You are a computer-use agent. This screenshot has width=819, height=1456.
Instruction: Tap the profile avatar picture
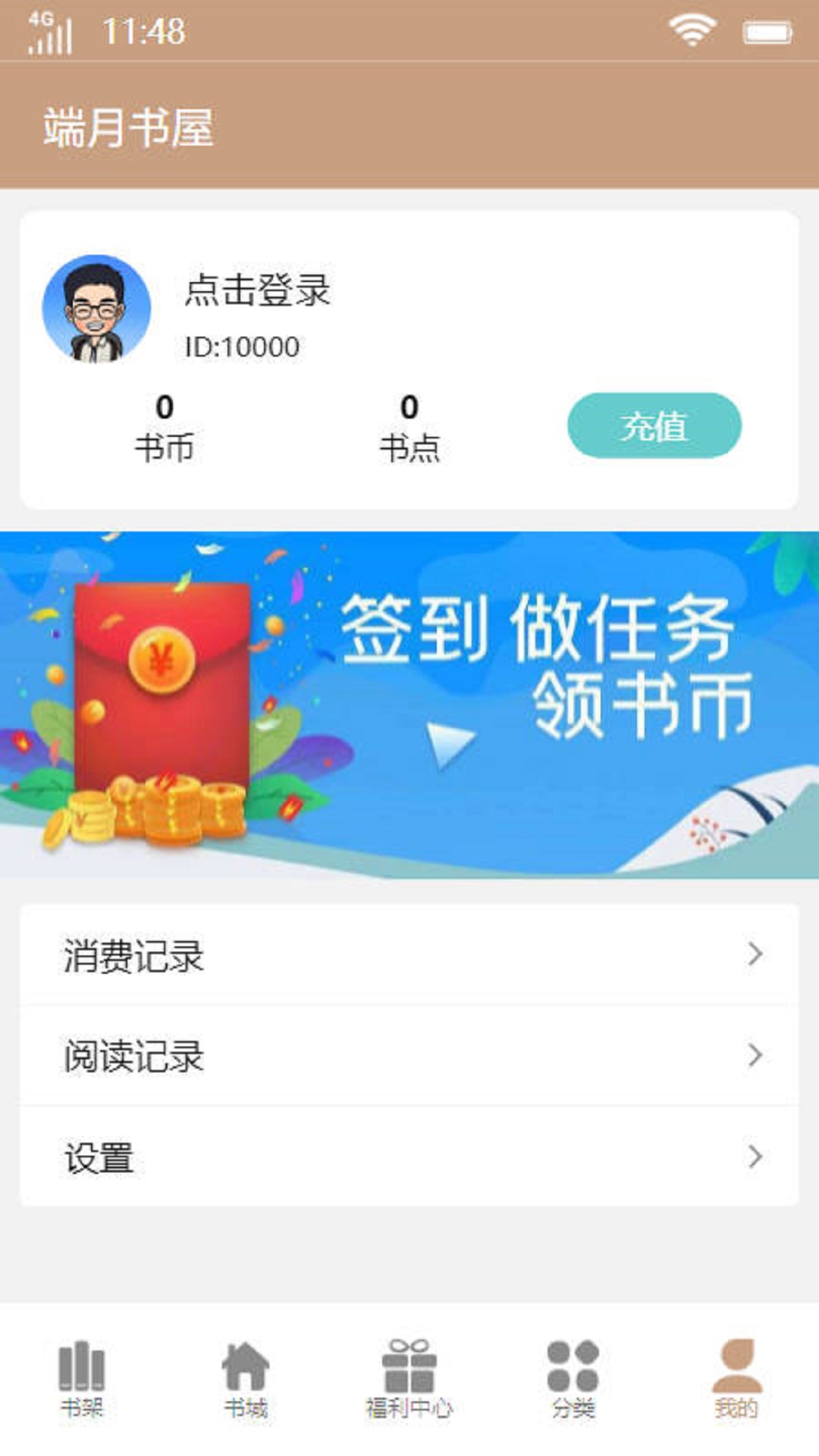coord(96,309)
